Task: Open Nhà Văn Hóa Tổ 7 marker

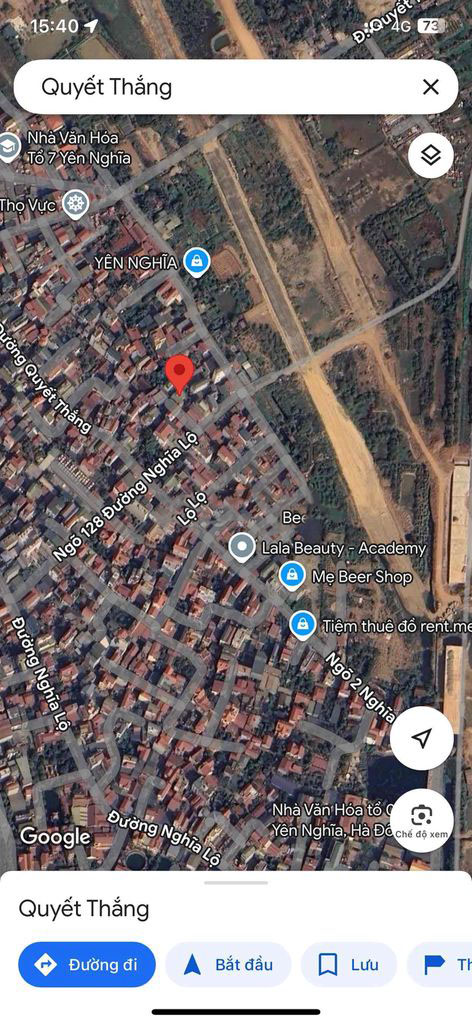Action: (8, 148)
